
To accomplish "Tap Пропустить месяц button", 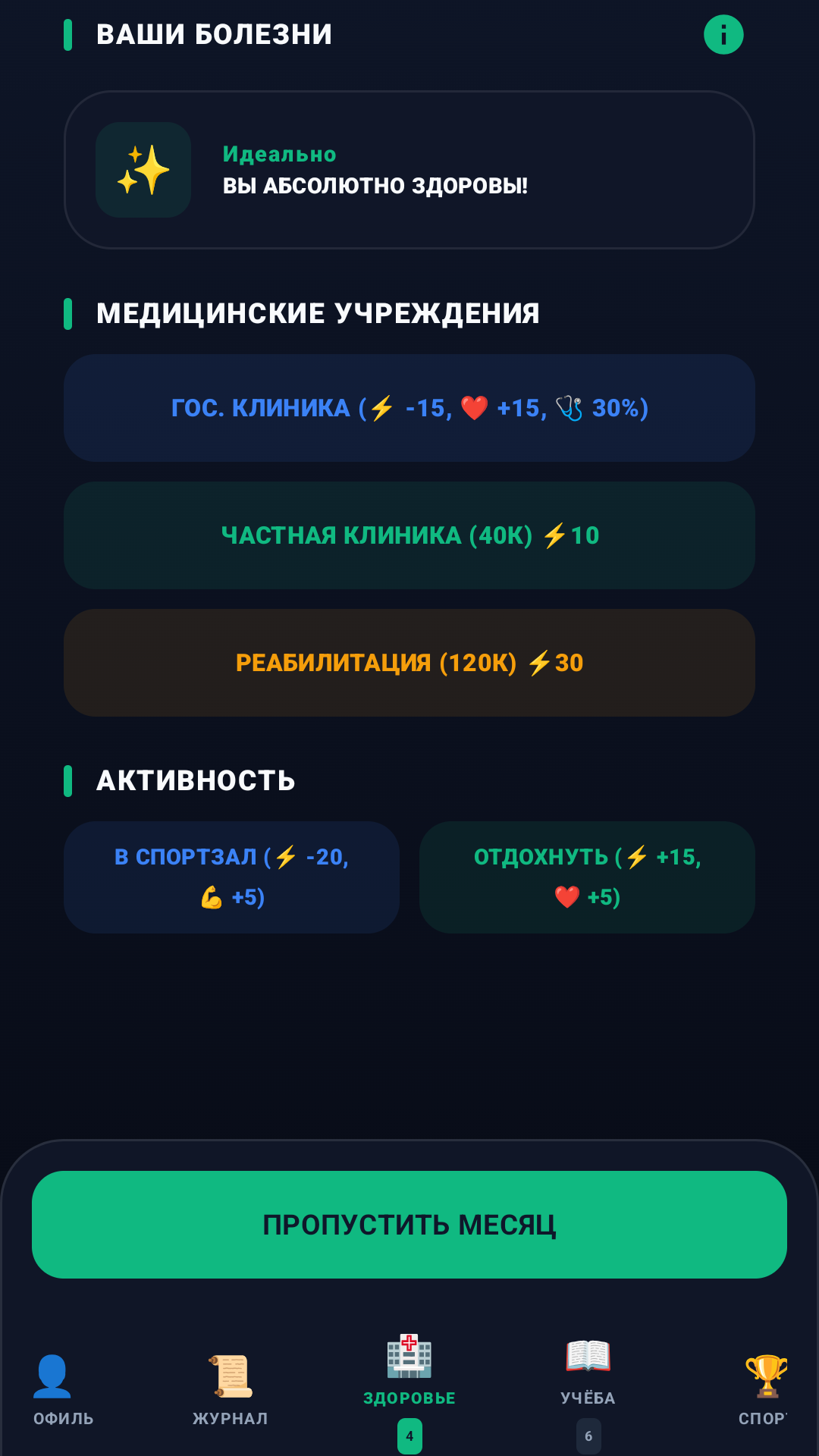I will point(409,1225).
